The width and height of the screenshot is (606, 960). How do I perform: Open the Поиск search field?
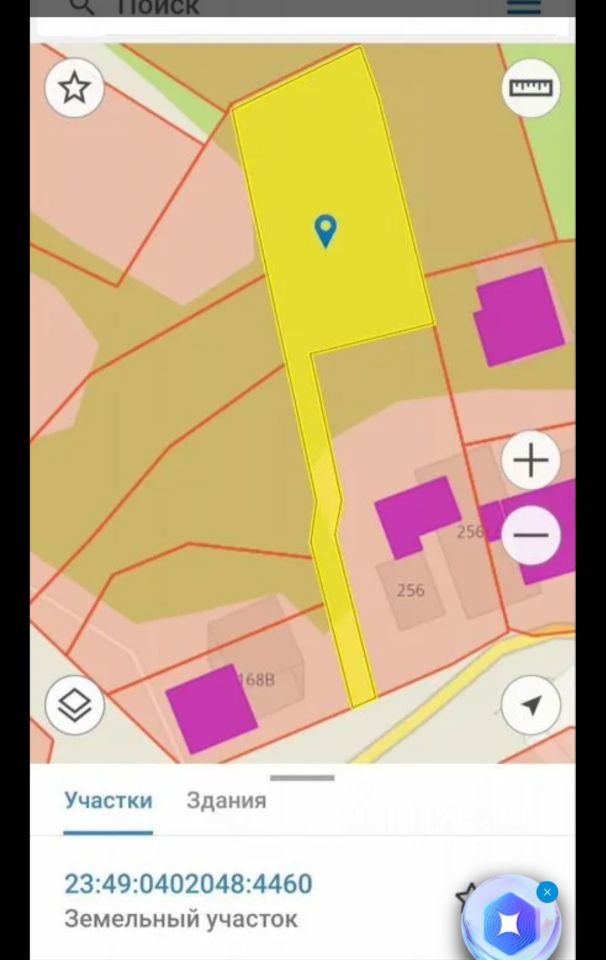pos(250,8)
